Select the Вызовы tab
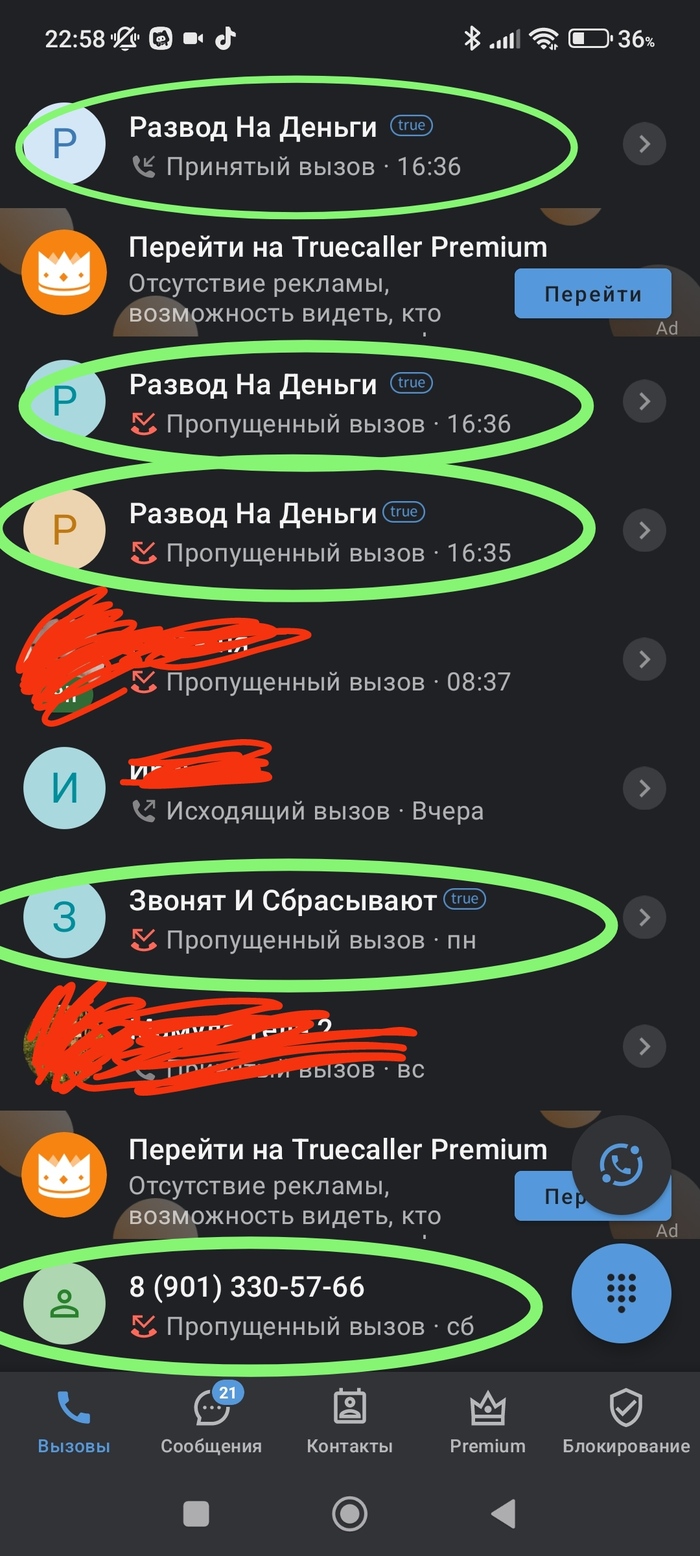Viewport: 700px width, 1556px height. (74, 1422)
